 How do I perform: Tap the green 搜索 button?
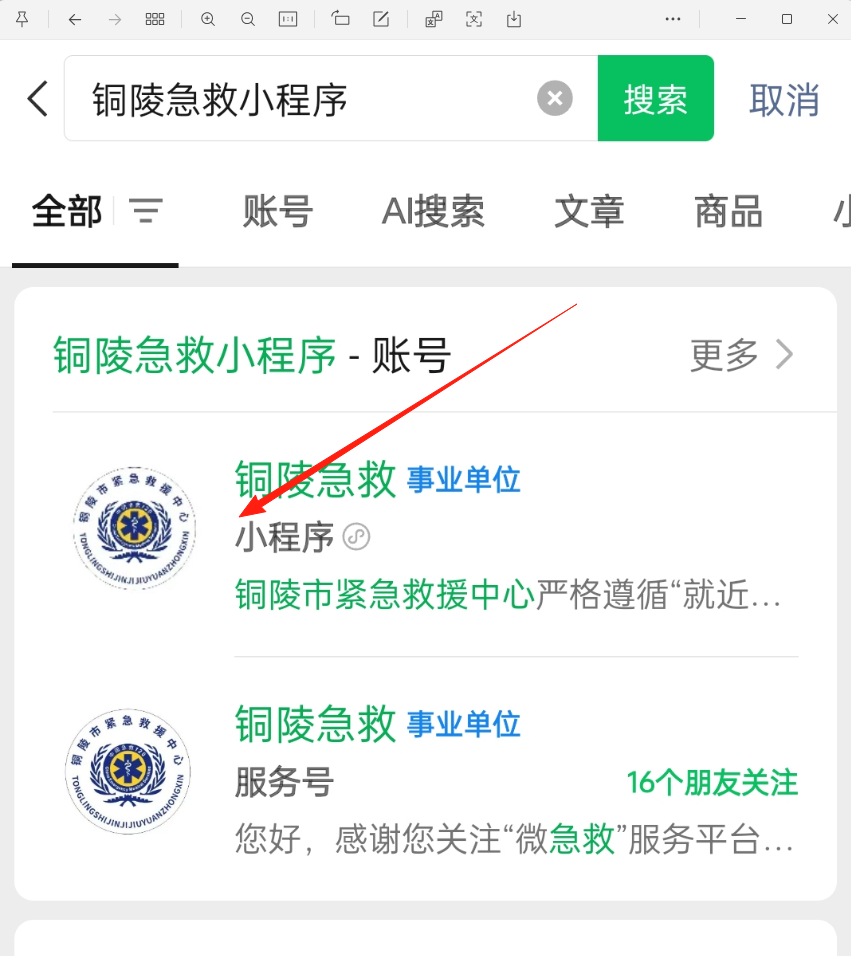pyautogui.click(x=655, y=98)
